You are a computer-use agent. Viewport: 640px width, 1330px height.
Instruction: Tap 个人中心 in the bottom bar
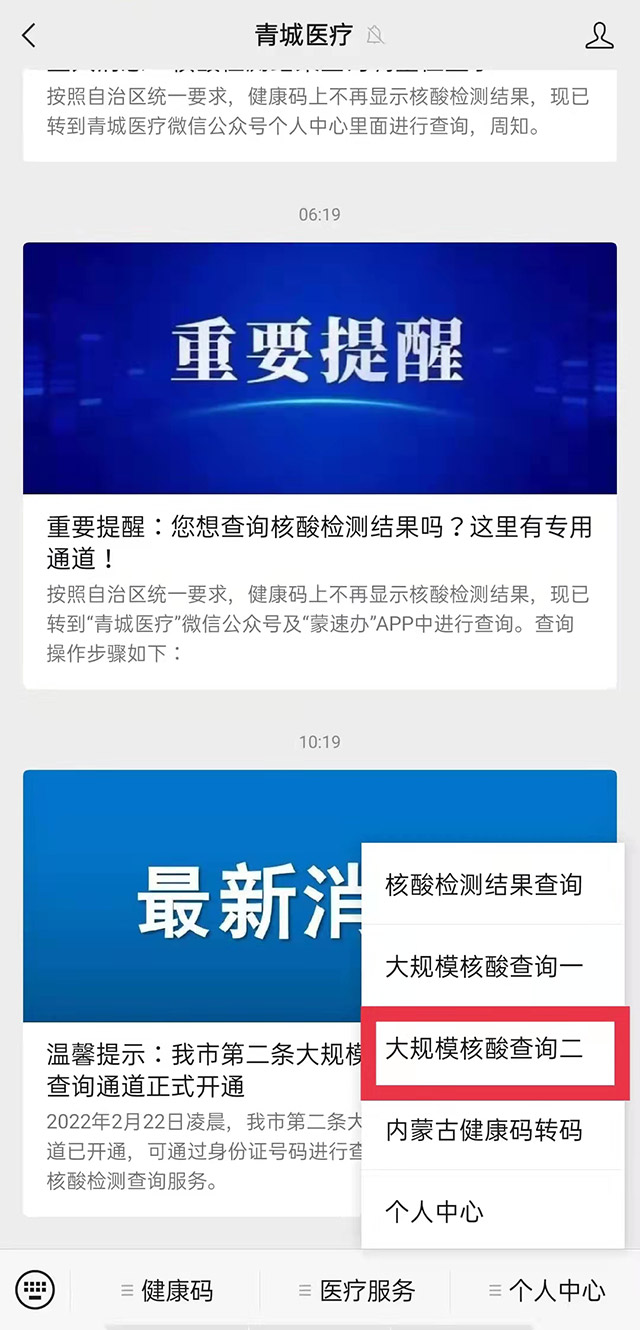[x=546, y=1290]
